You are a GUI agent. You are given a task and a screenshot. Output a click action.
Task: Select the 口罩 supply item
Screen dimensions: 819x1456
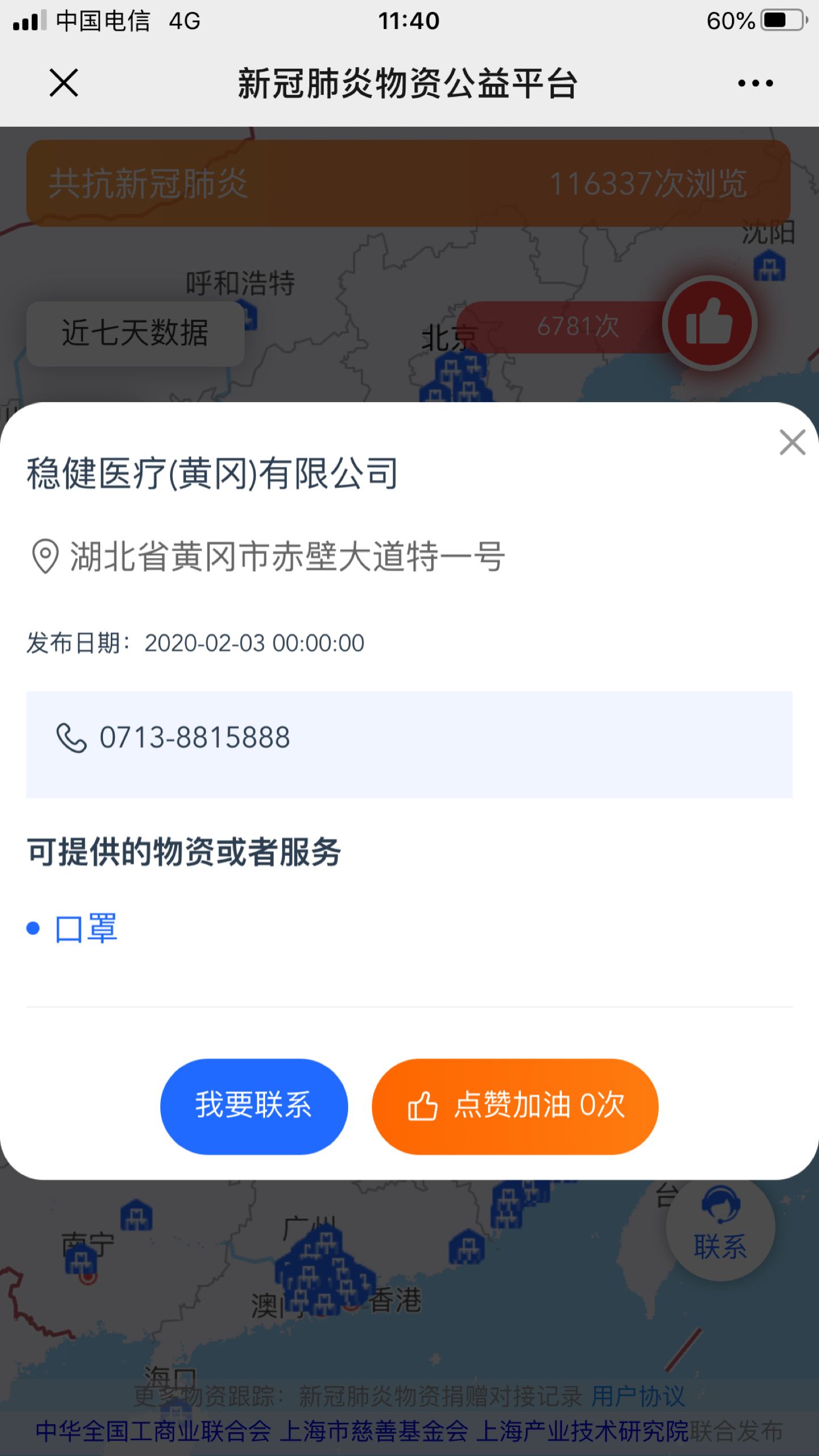click(x=86, y=928)
